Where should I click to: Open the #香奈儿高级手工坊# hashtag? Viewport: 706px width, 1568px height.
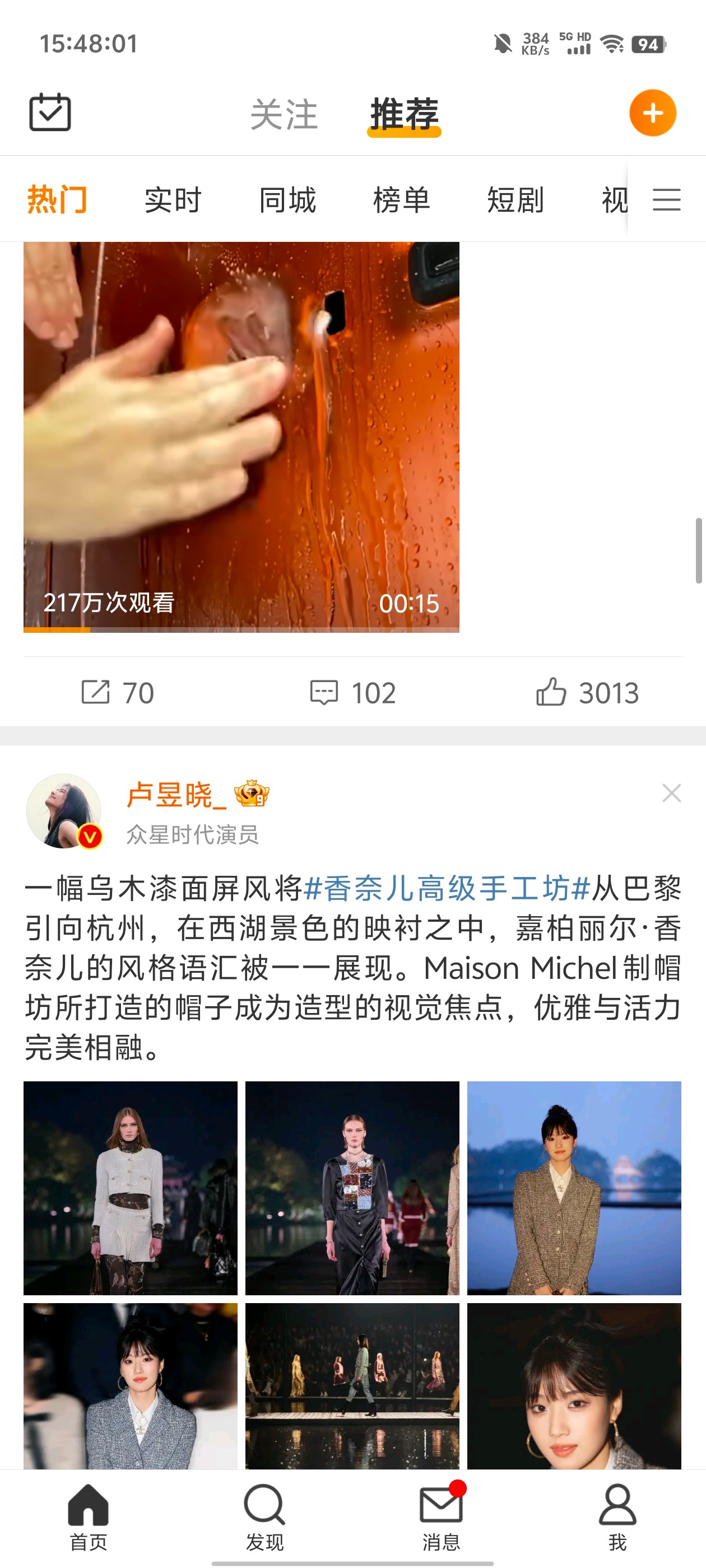pyautogui.click(x=447, y=889)
